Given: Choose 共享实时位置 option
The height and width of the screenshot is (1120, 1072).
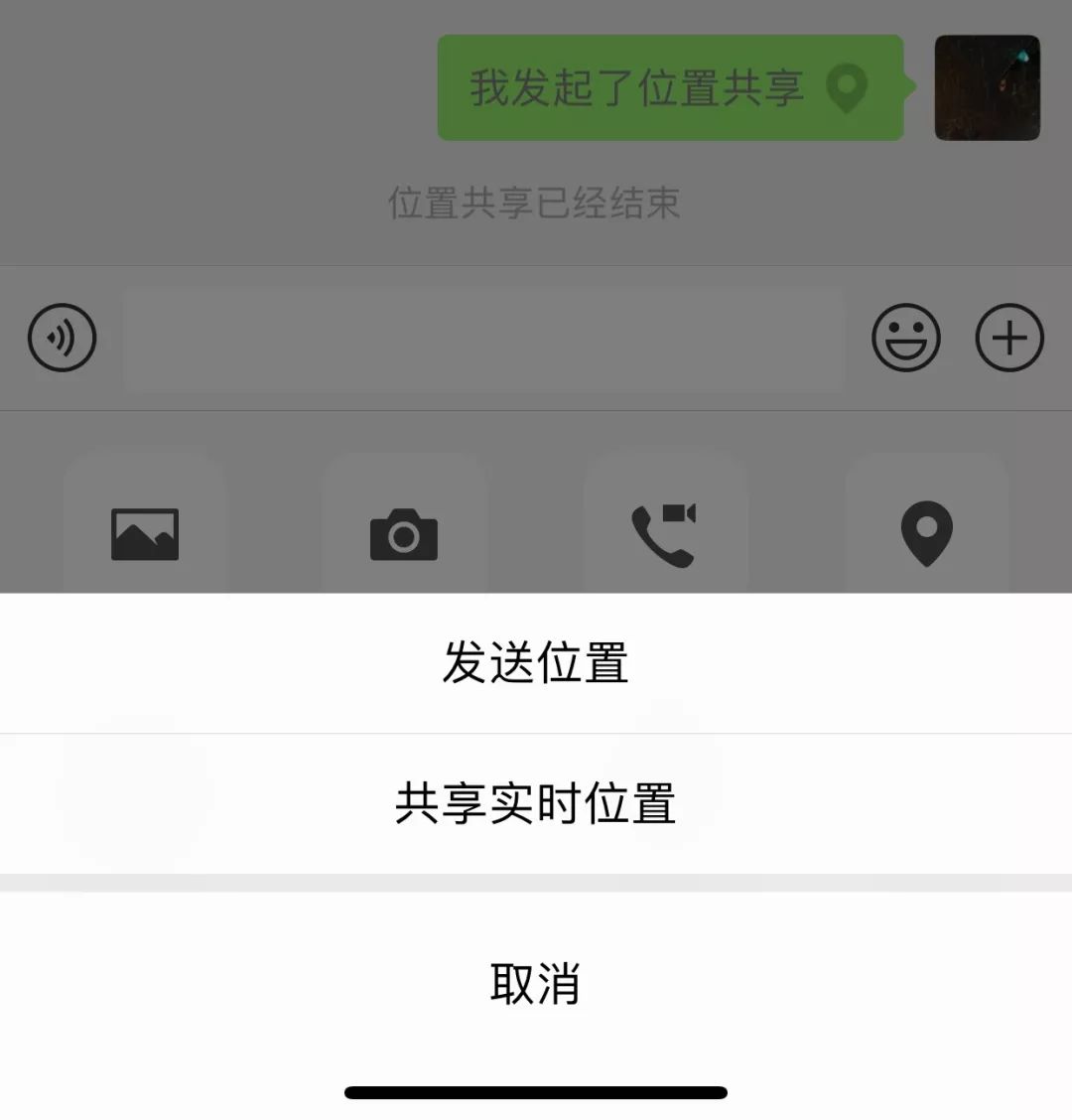Looking at the screenshot, I should click(x=535, y=804).
